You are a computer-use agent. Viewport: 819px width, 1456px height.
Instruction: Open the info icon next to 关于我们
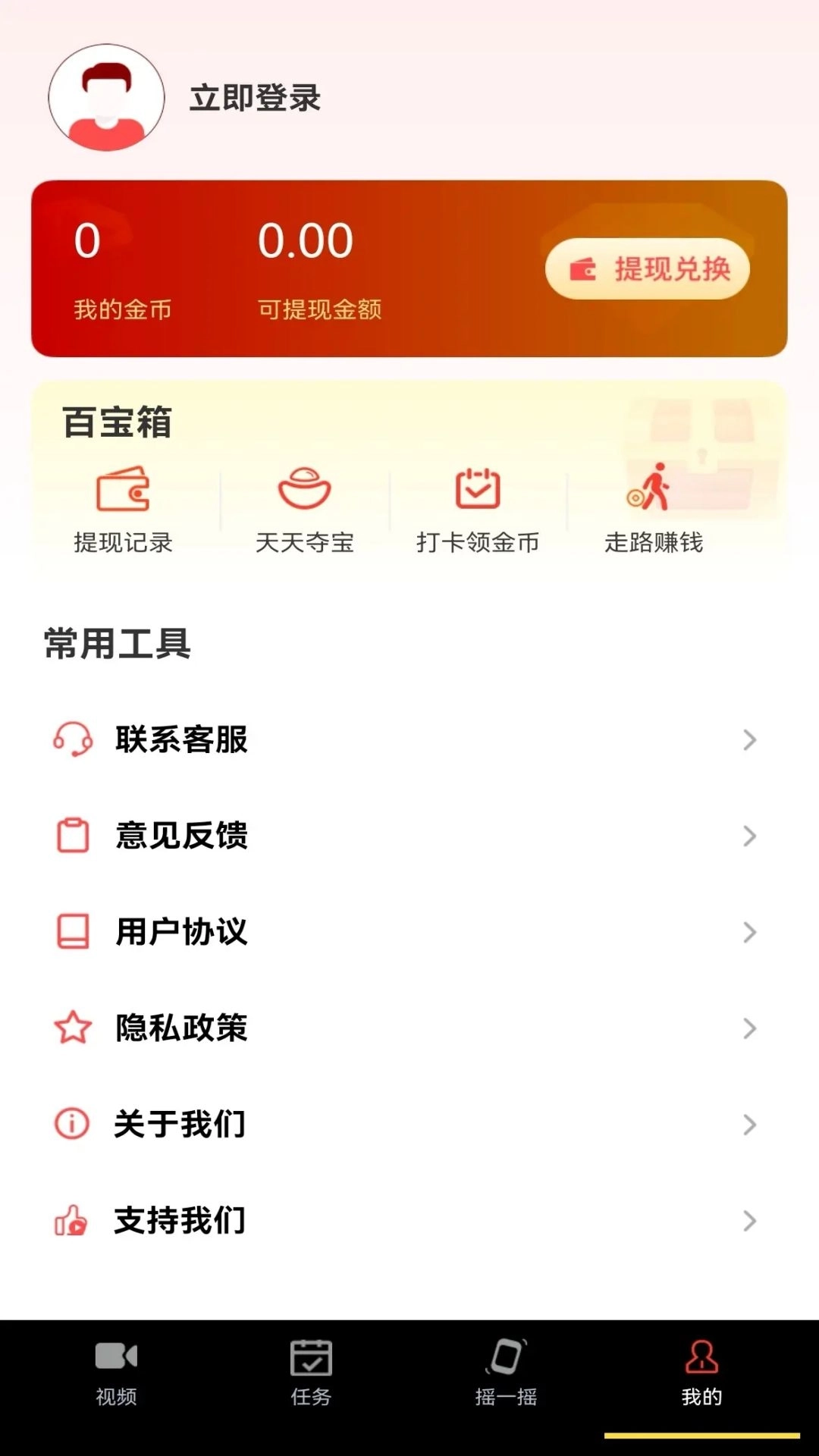coord(72,1125)
